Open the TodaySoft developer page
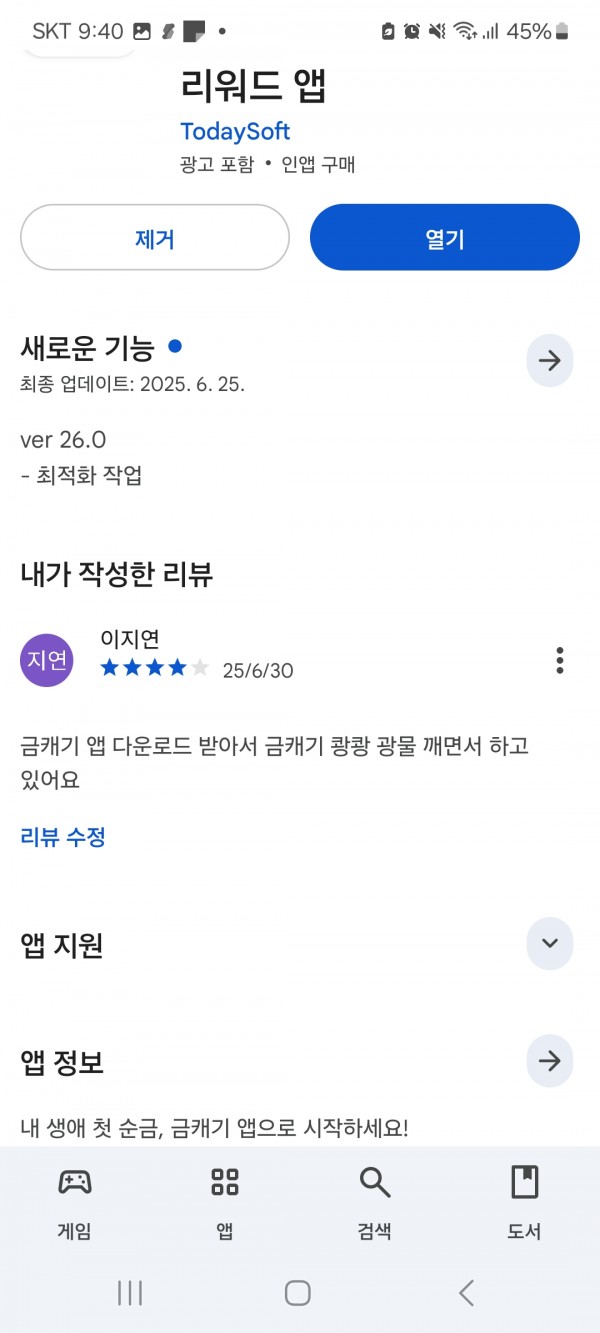This screenshot has height=1333, width=600. 235,131
